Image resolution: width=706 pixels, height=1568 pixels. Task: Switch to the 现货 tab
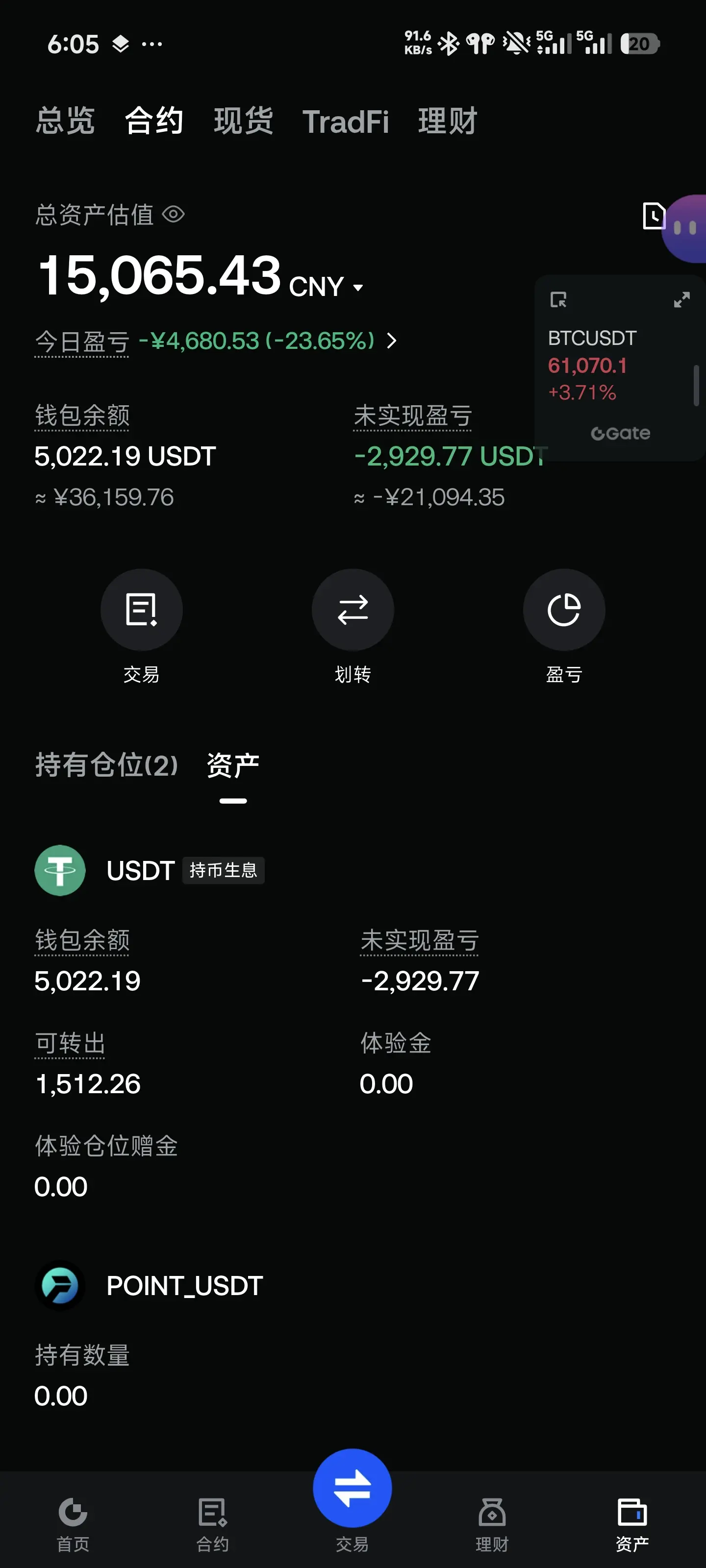point(243,121)
